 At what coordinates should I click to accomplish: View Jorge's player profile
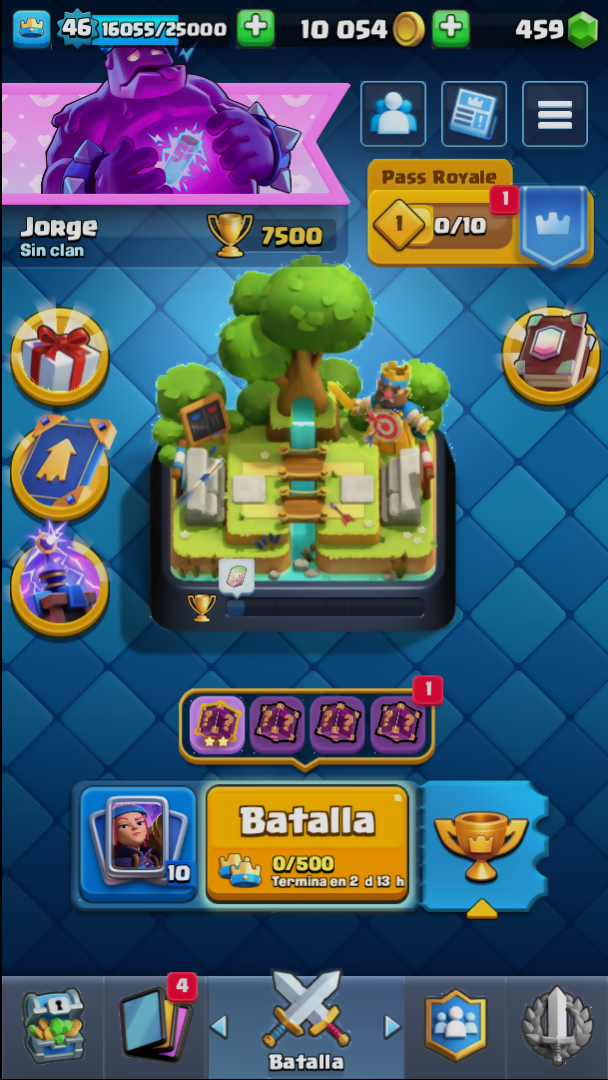[x=60, y=236]
